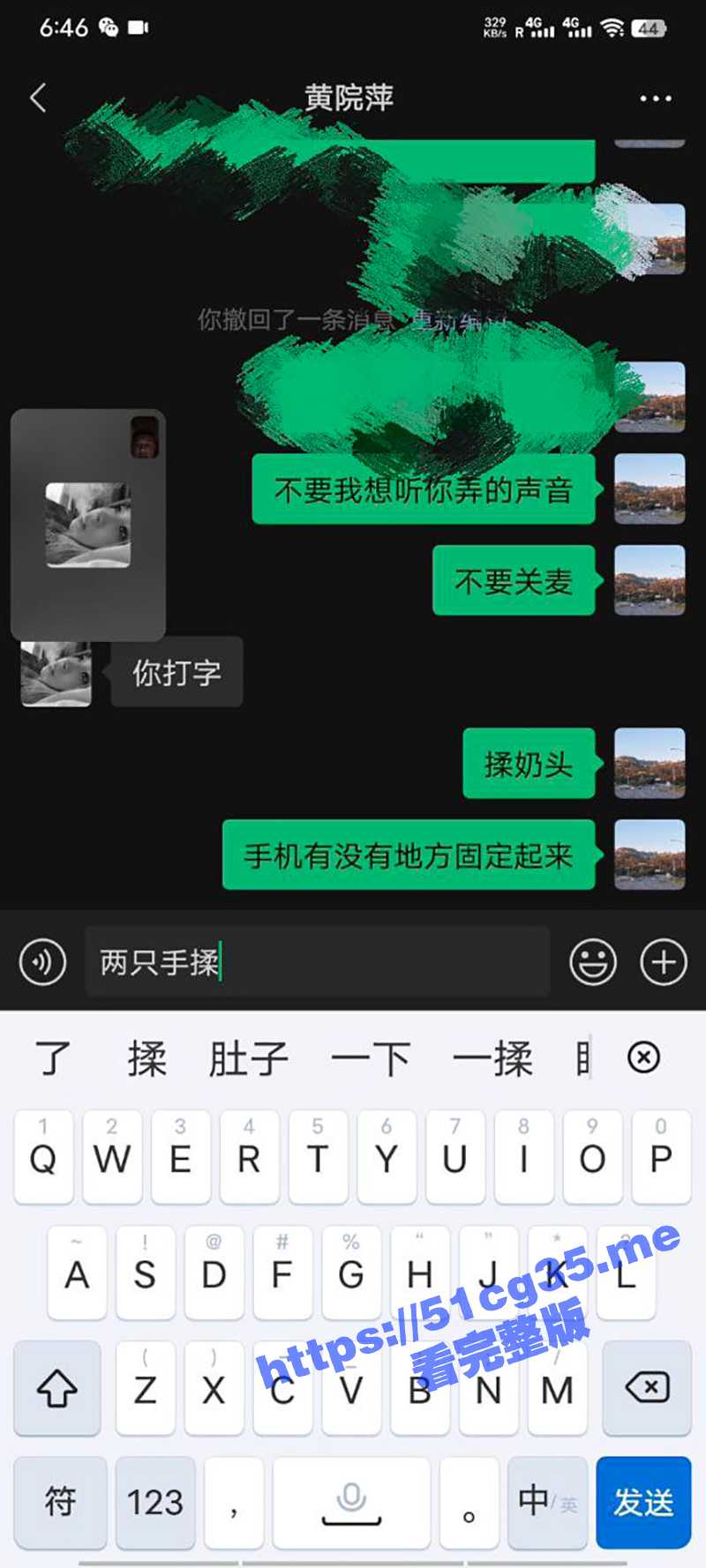Screen dimensions: 706x1568
Task: Switch to the 123 number keyboard
Action: click(155, 1502)
